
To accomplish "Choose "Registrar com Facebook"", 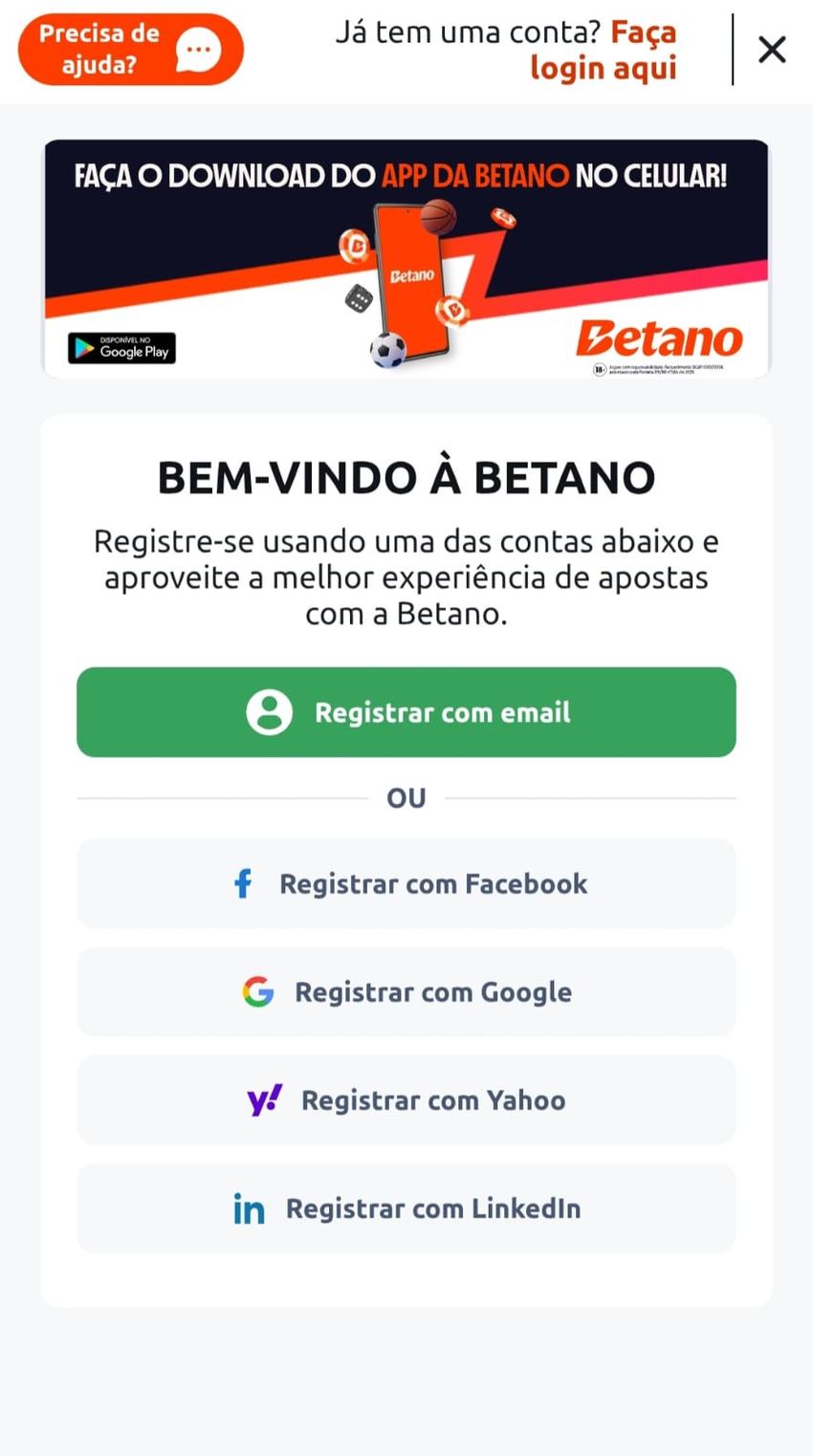I will click(x=406, y=882).
